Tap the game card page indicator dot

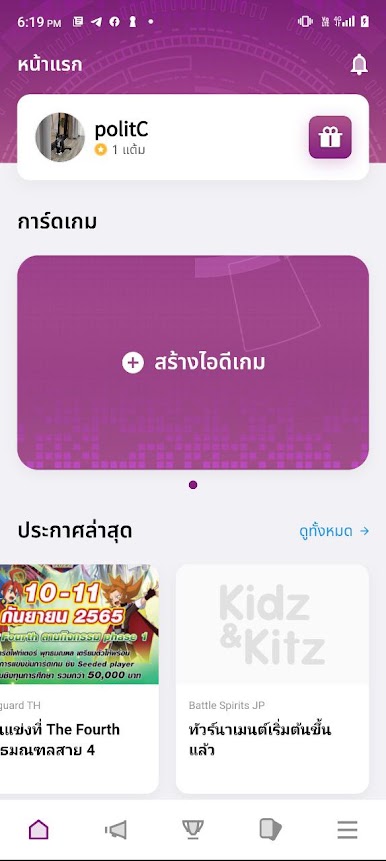click(193, 485)
